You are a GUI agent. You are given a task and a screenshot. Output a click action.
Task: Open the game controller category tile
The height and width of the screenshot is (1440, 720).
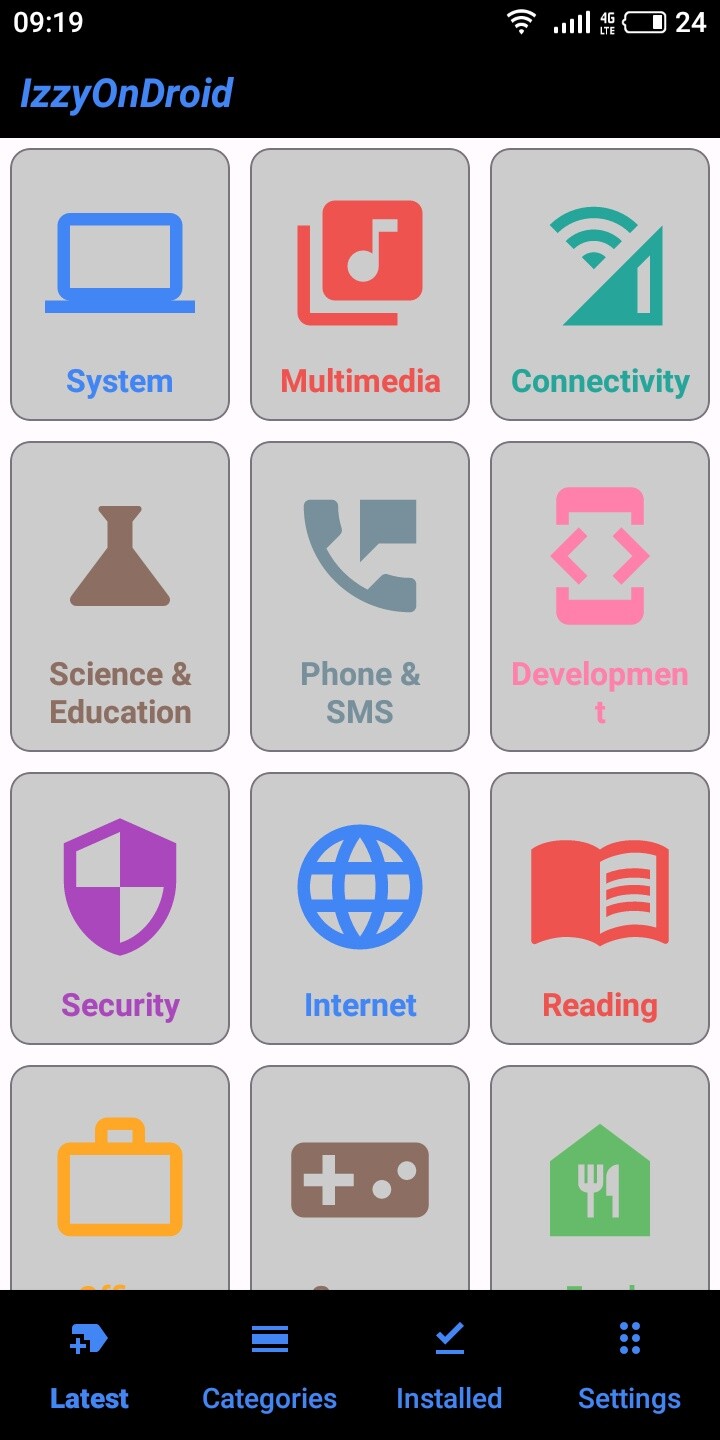(360, 1178)
